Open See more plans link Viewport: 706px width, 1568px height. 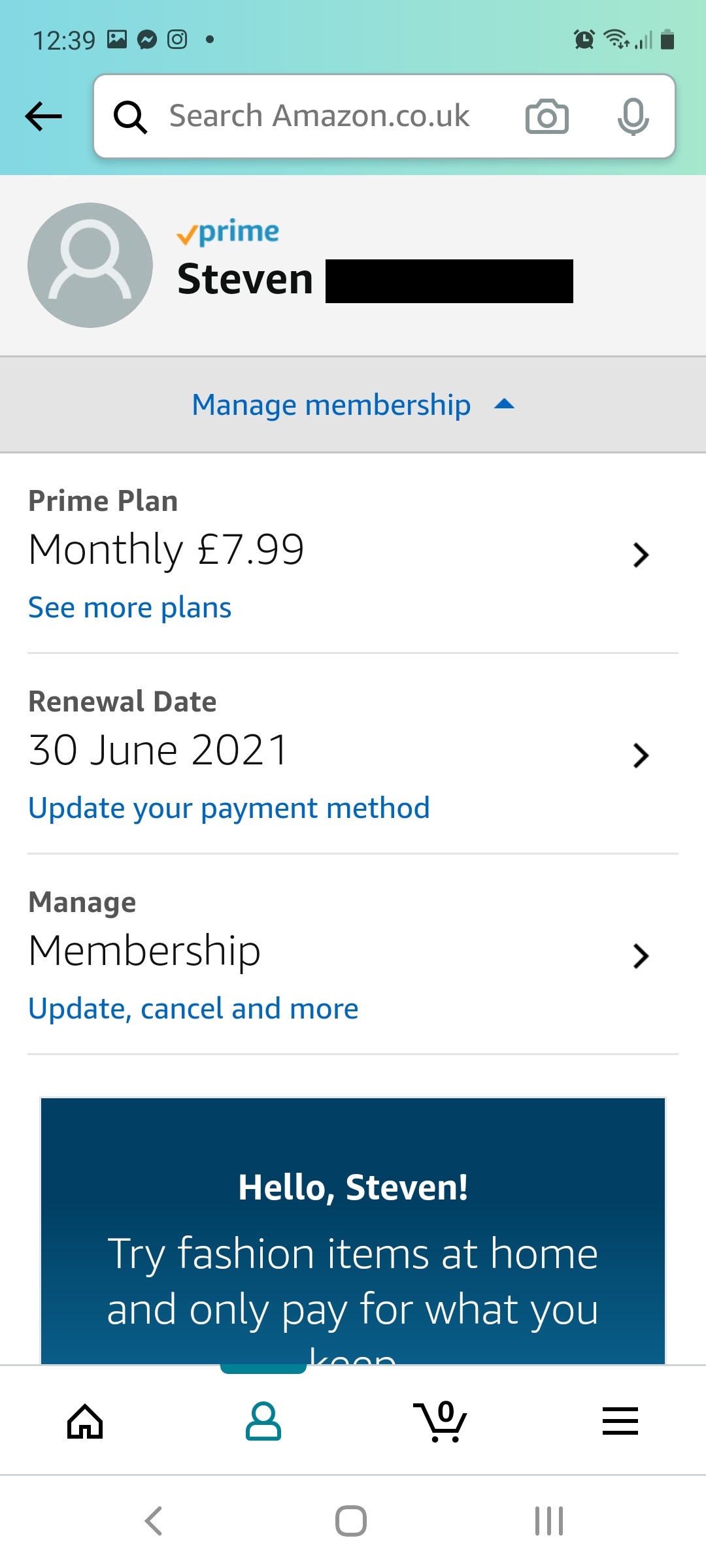[129, 607]
